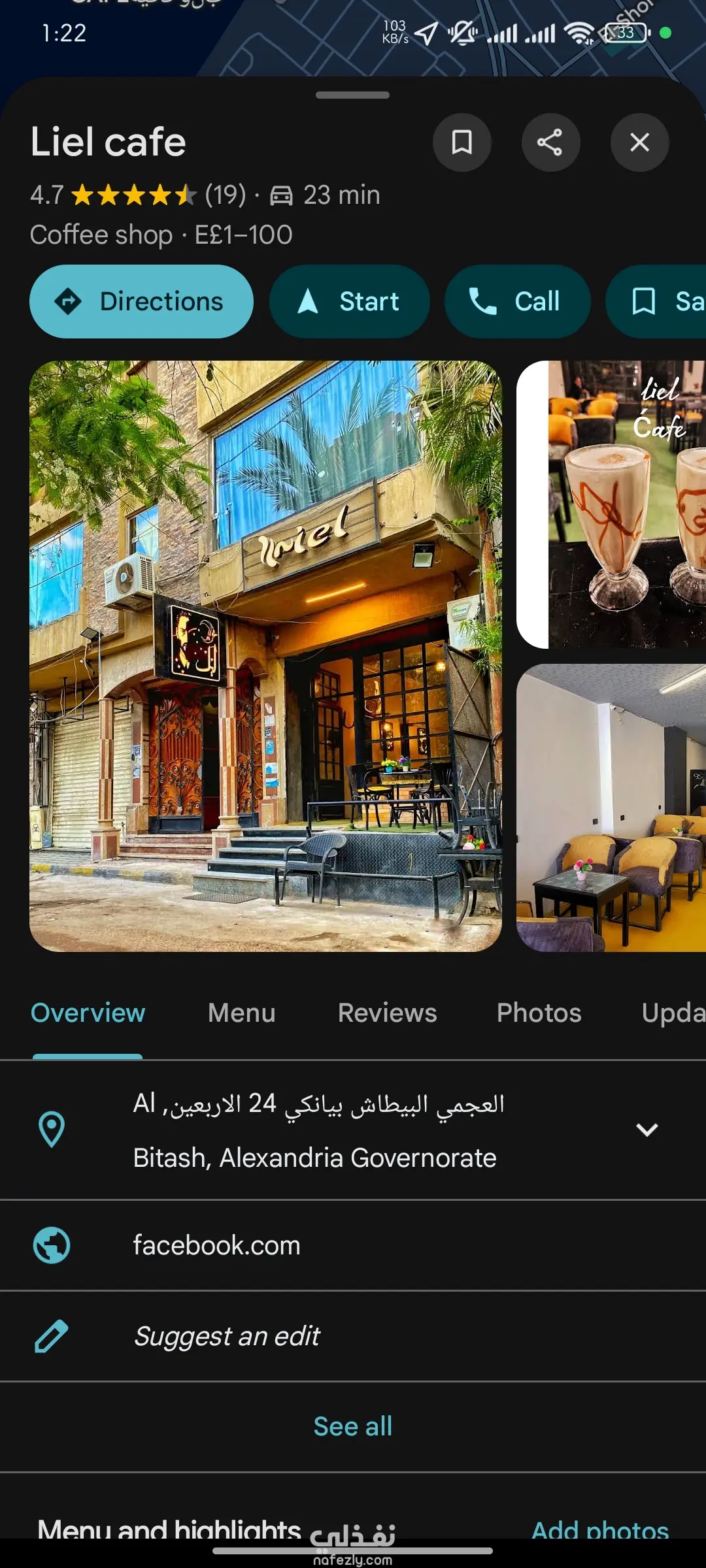Tap Add photos link

[x=599, y=1527]
